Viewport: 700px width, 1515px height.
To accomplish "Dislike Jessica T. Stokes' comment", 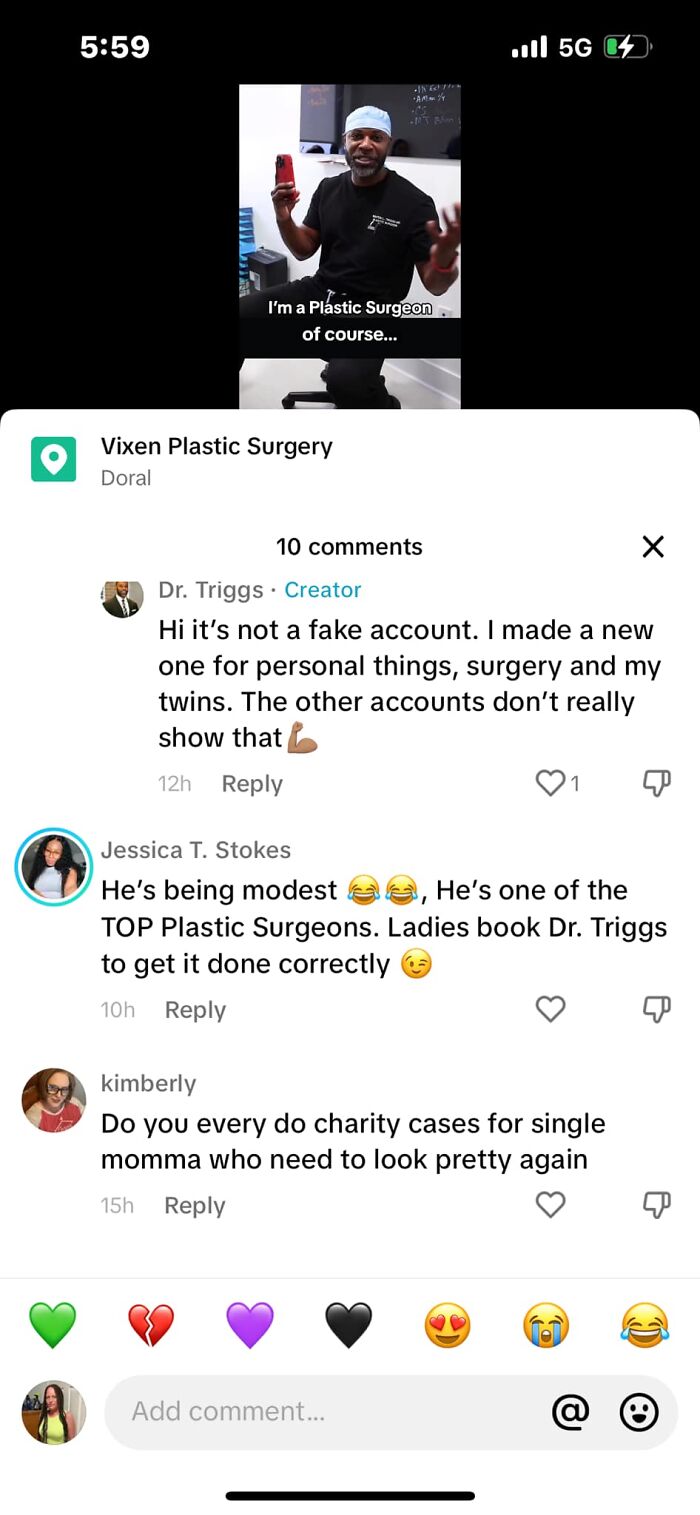I will pos(656,1009).
